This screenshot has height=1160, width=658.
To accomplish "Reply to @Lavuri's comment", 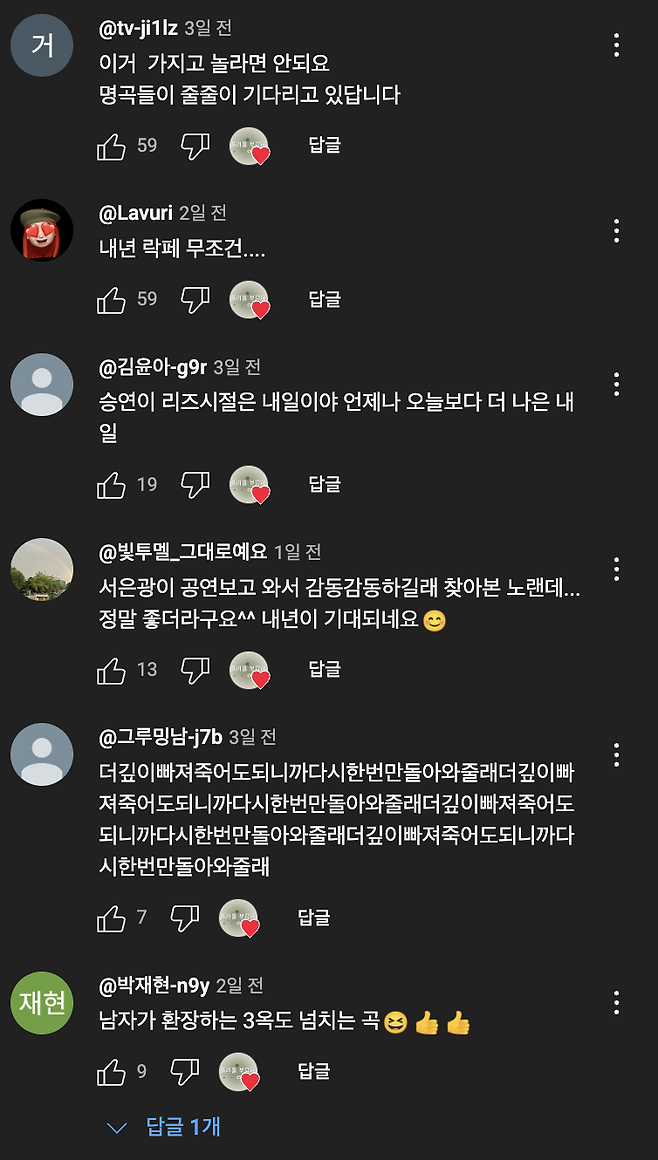I will point(324,299).
